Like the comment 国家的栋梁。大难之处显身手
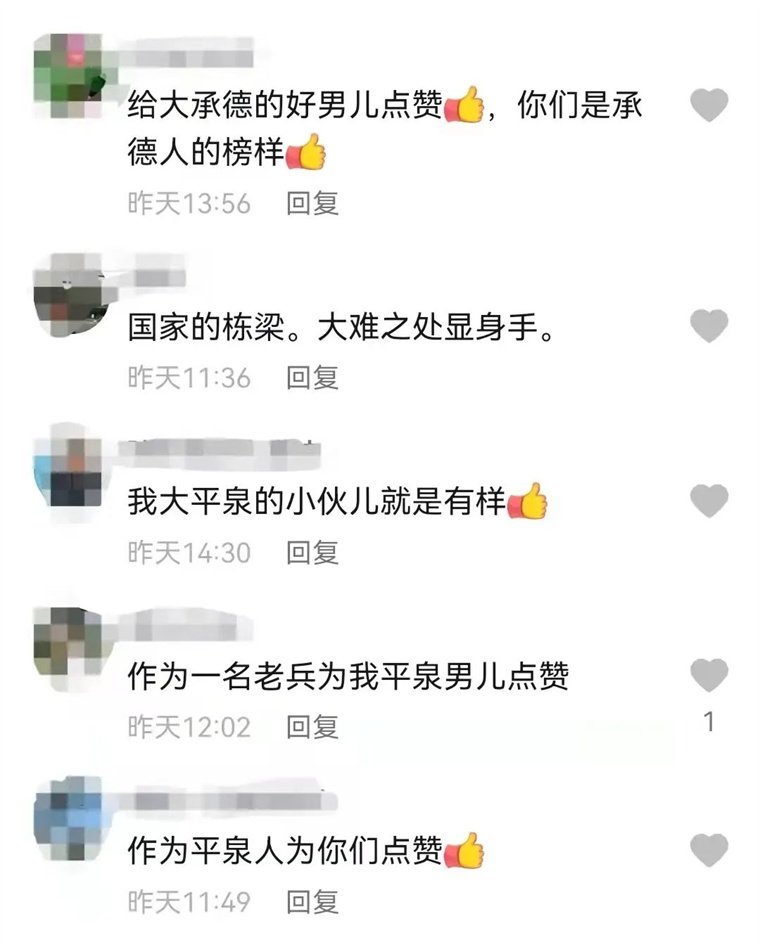The height and width of the screenshot is (947, 760). (x=709, y=325)
